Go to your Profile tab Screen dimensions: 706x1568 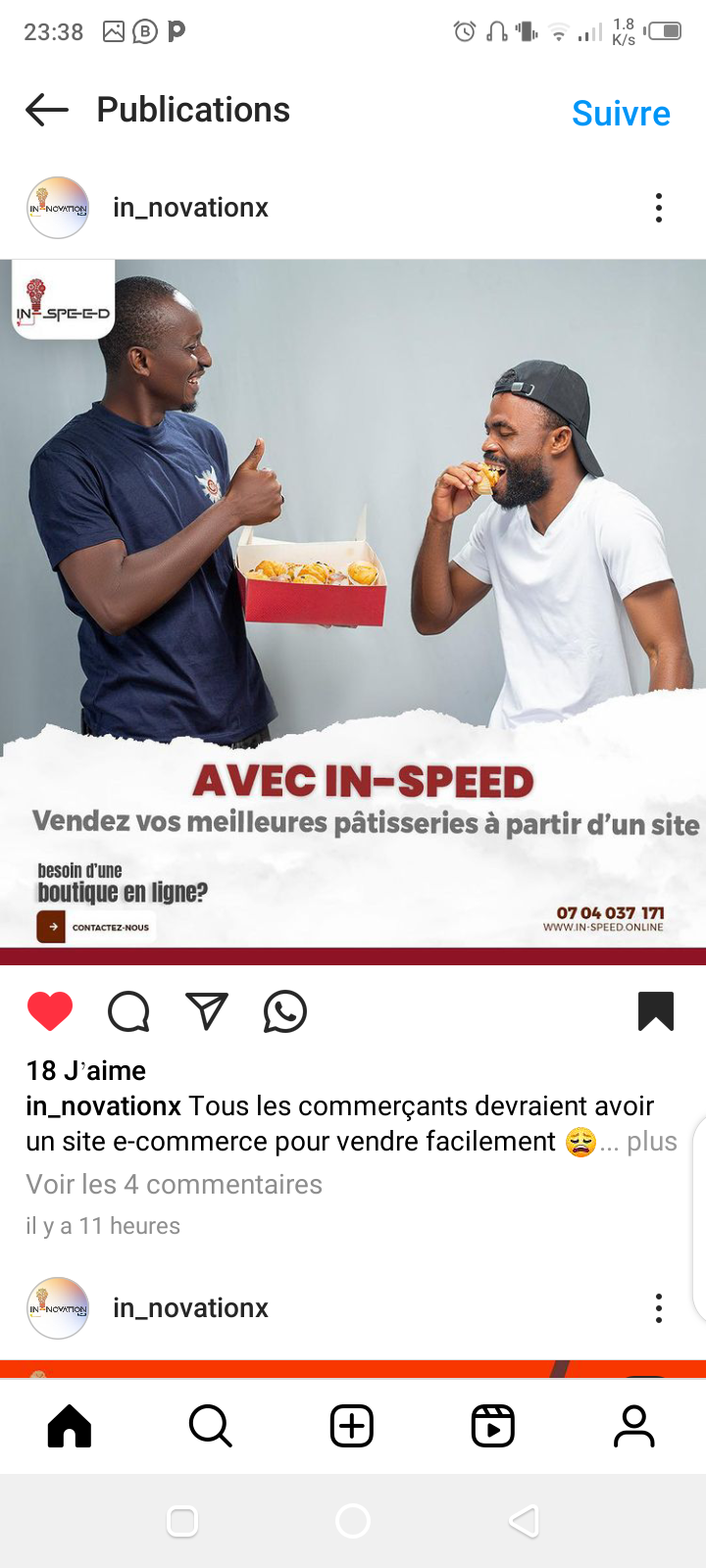click(x=634, y=1426)
